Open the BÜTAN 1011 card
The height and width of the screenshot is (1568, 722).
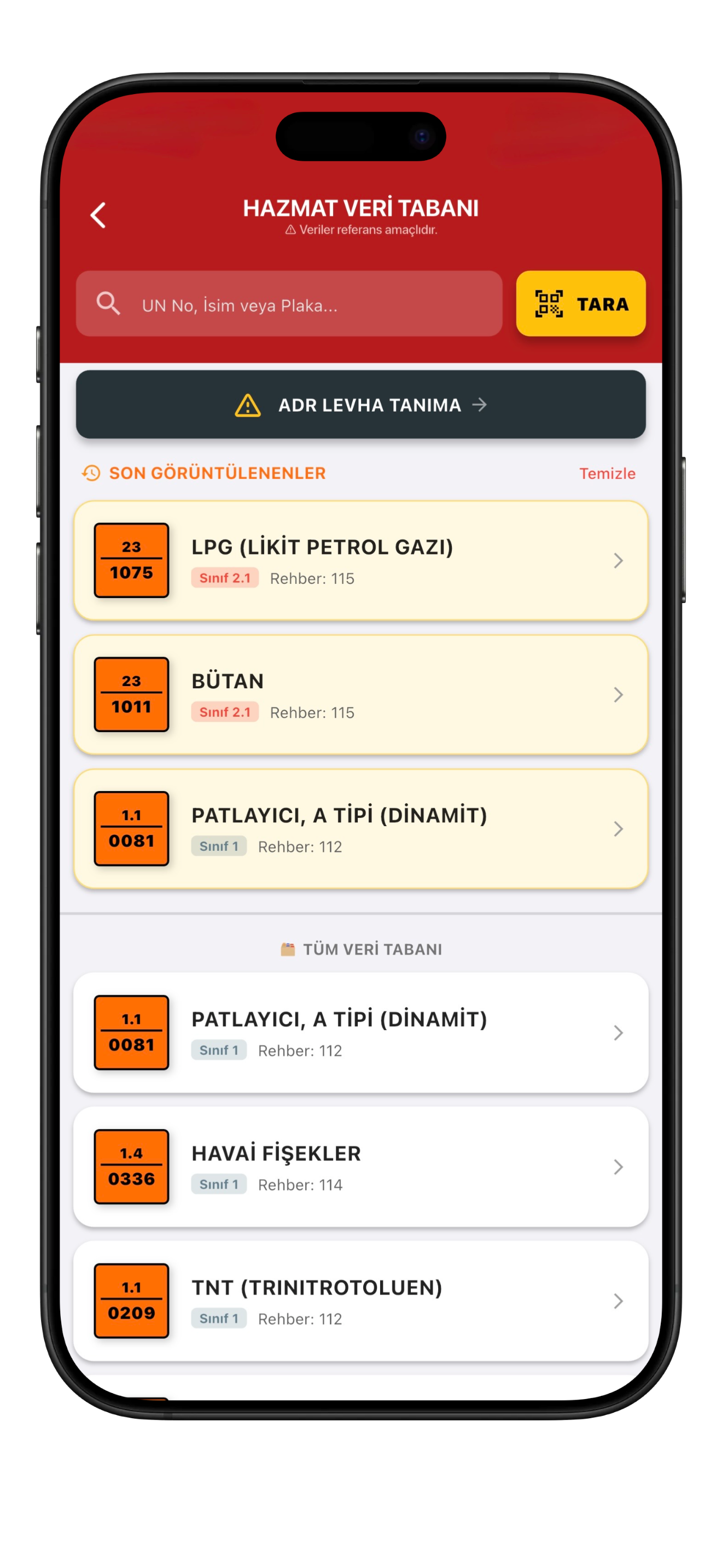pyautogui.click(x=360, y=694)
